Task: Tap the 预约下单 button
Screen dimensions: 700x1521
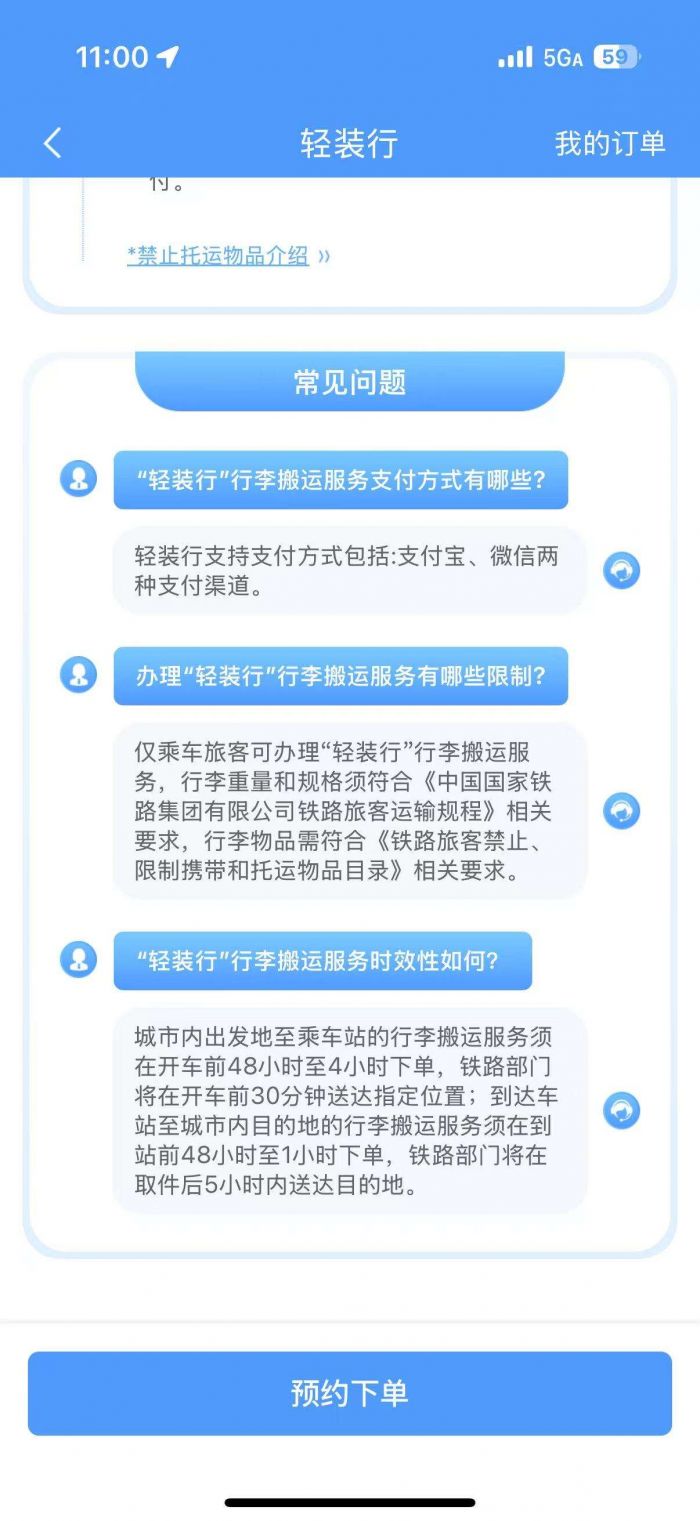Action: point(350,1393)
